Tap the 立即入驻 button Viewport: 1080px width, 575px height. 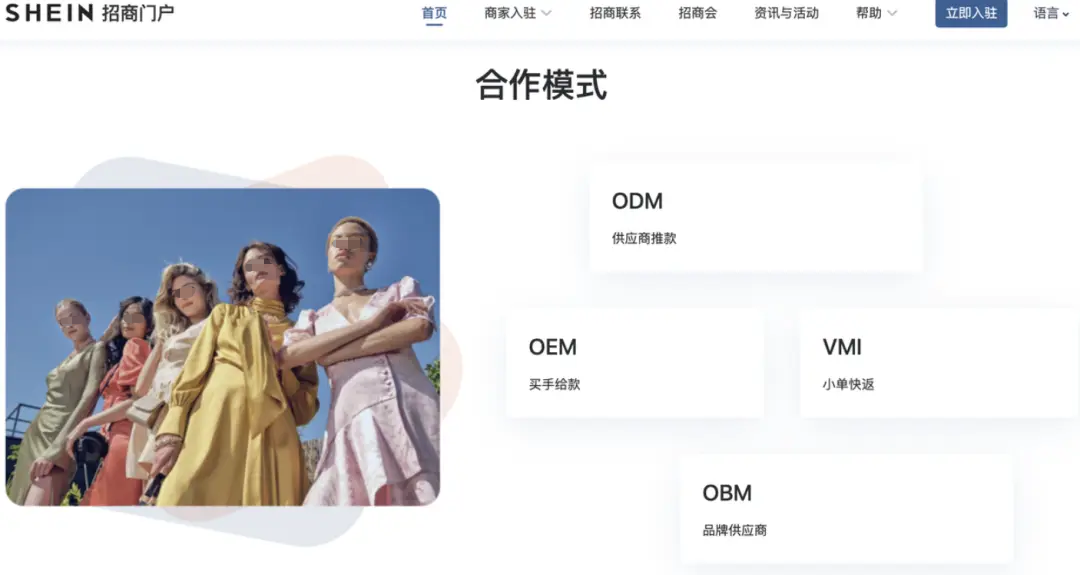tap(971, 13)
